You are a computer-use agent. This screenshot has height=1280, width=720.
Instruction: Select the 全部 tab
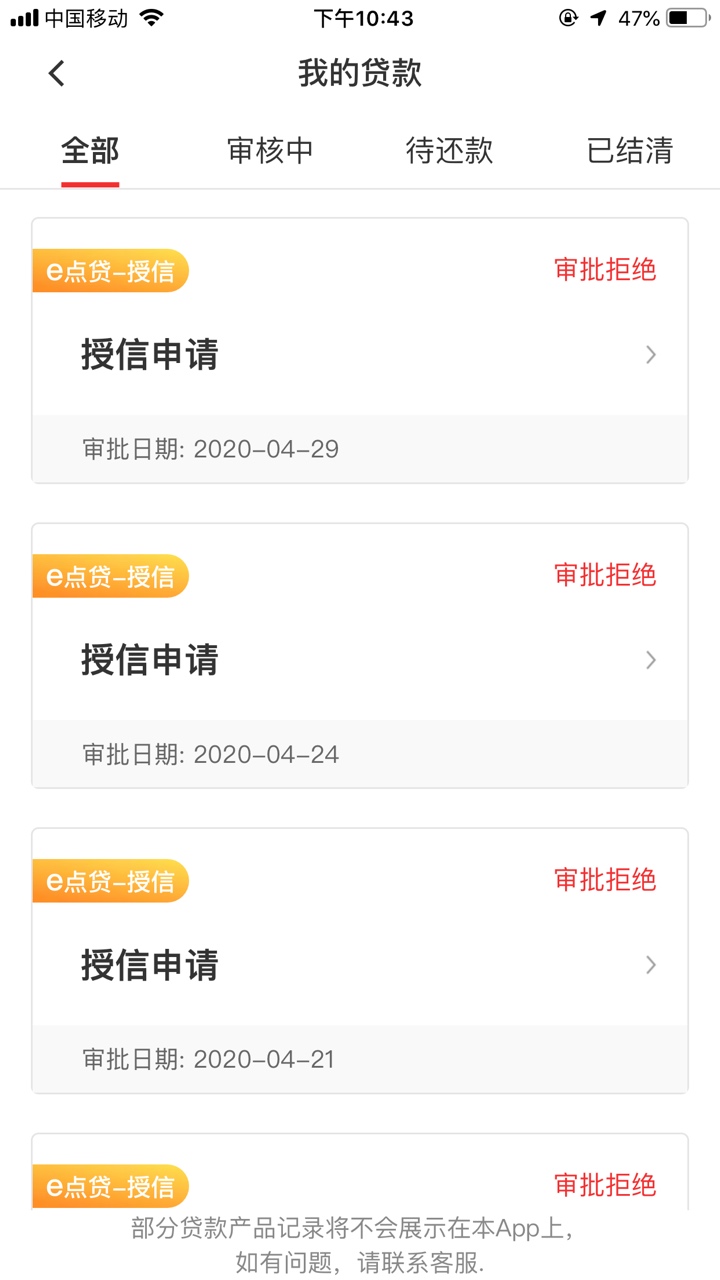(90, 151)
